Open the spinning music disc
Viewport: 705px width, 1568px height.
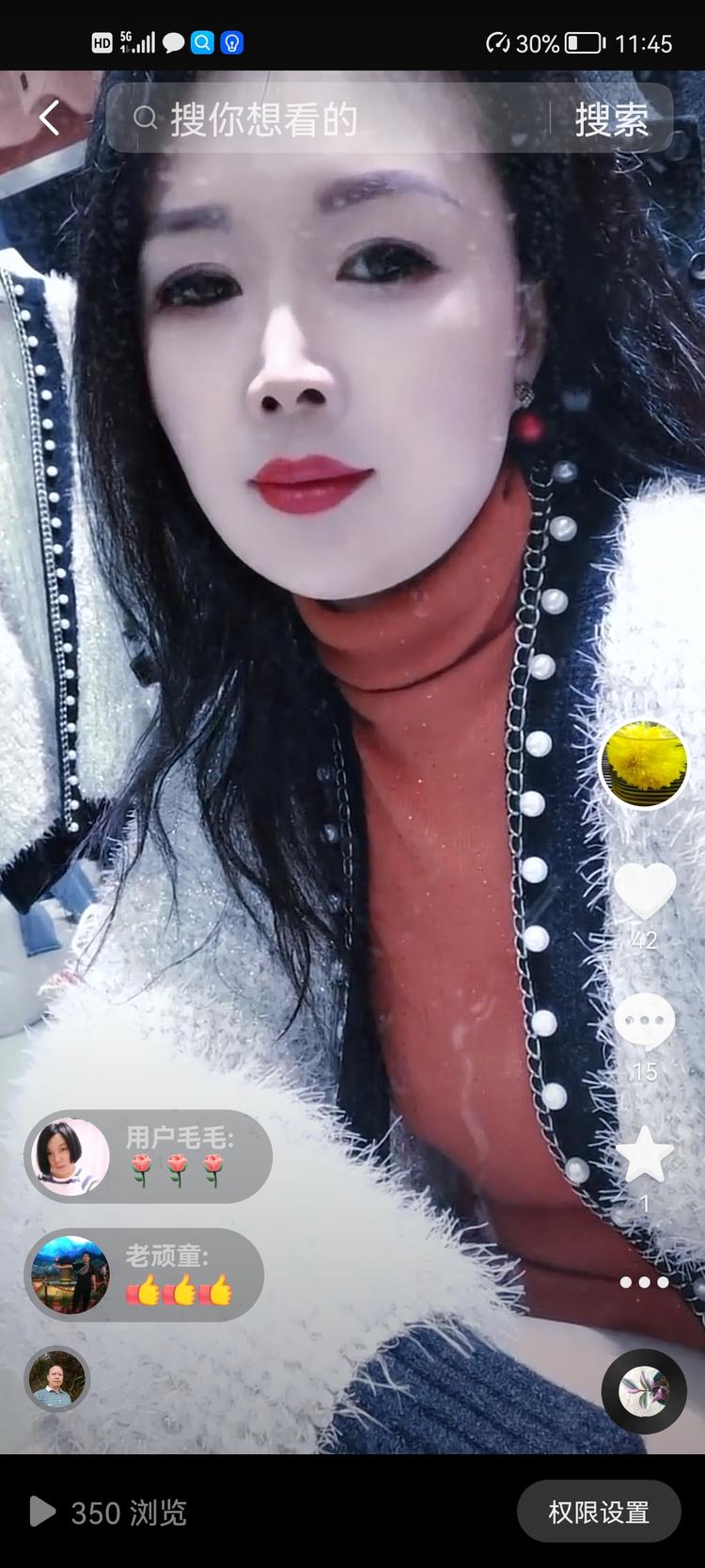[644, 1391]
